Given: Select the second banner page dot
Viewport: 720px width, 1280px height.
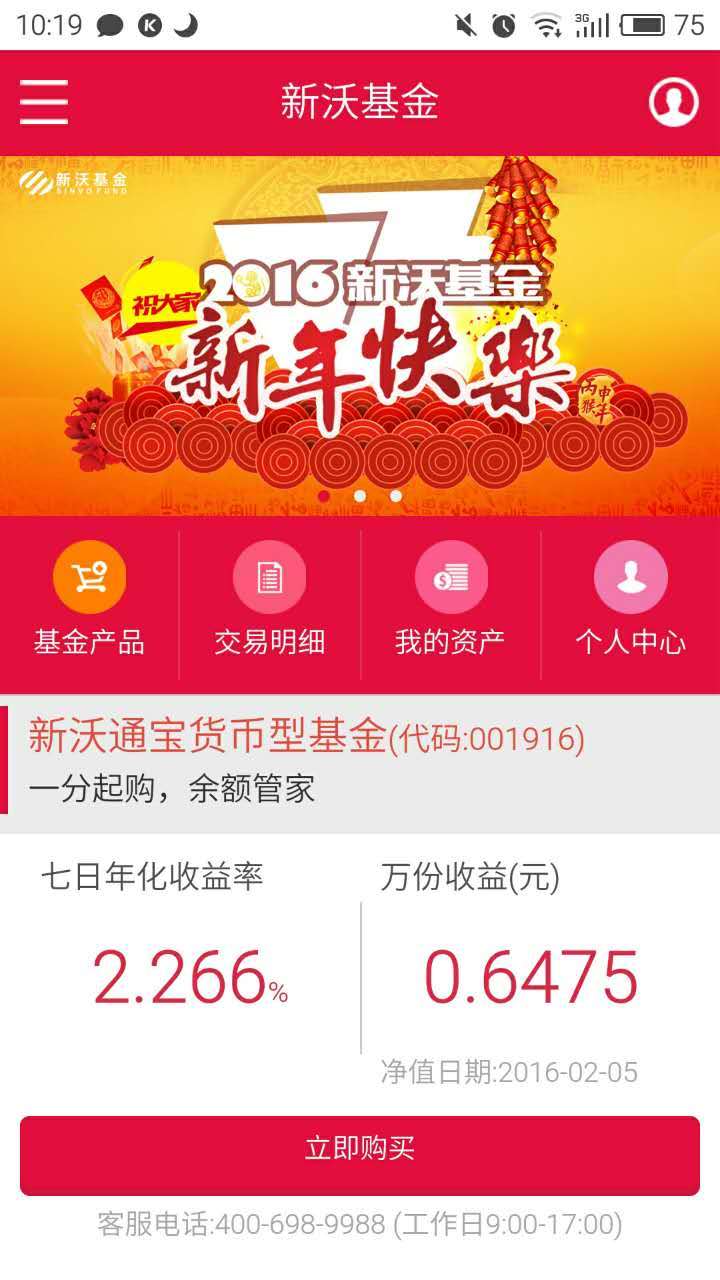Looking at the screenshot, I should (360, 496).
